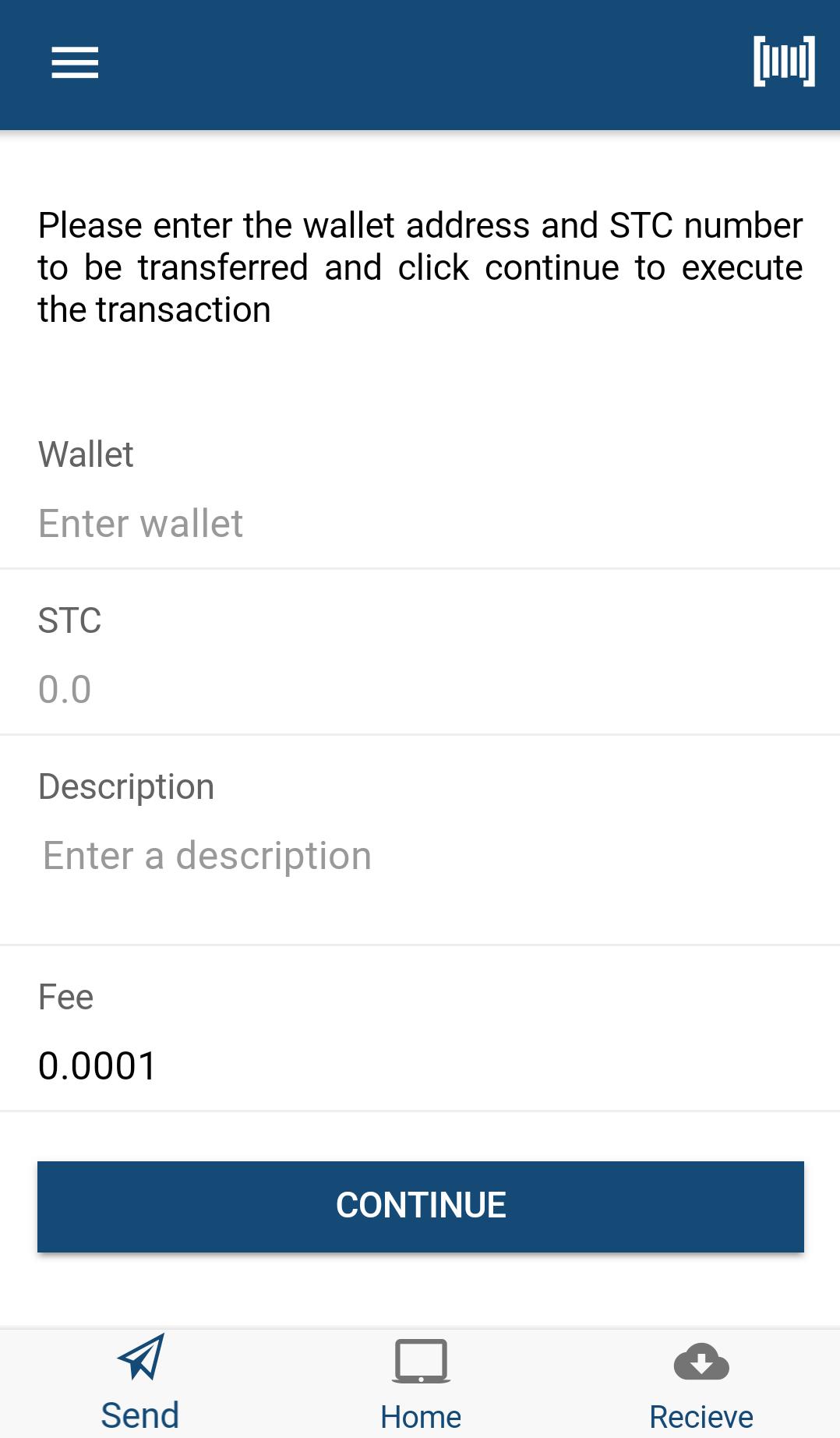840x1438 pixels.
Task: Tap the Description label
Action: coord(126,786)
